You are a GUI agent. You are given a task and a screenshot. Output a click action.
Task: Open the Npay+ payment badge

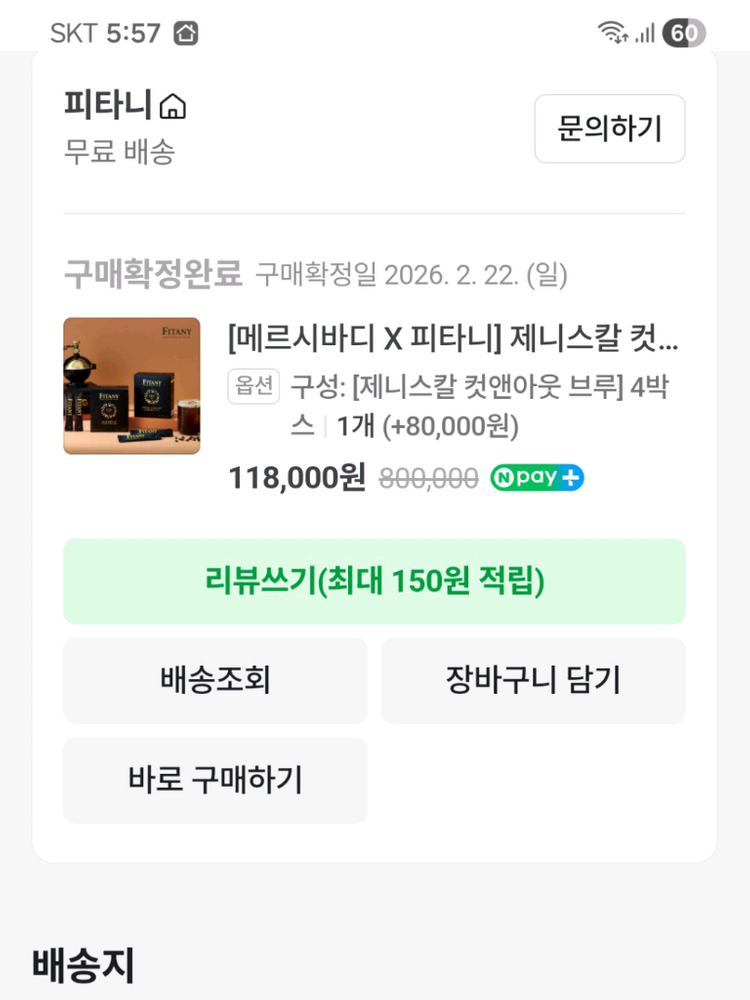(536, 477)
